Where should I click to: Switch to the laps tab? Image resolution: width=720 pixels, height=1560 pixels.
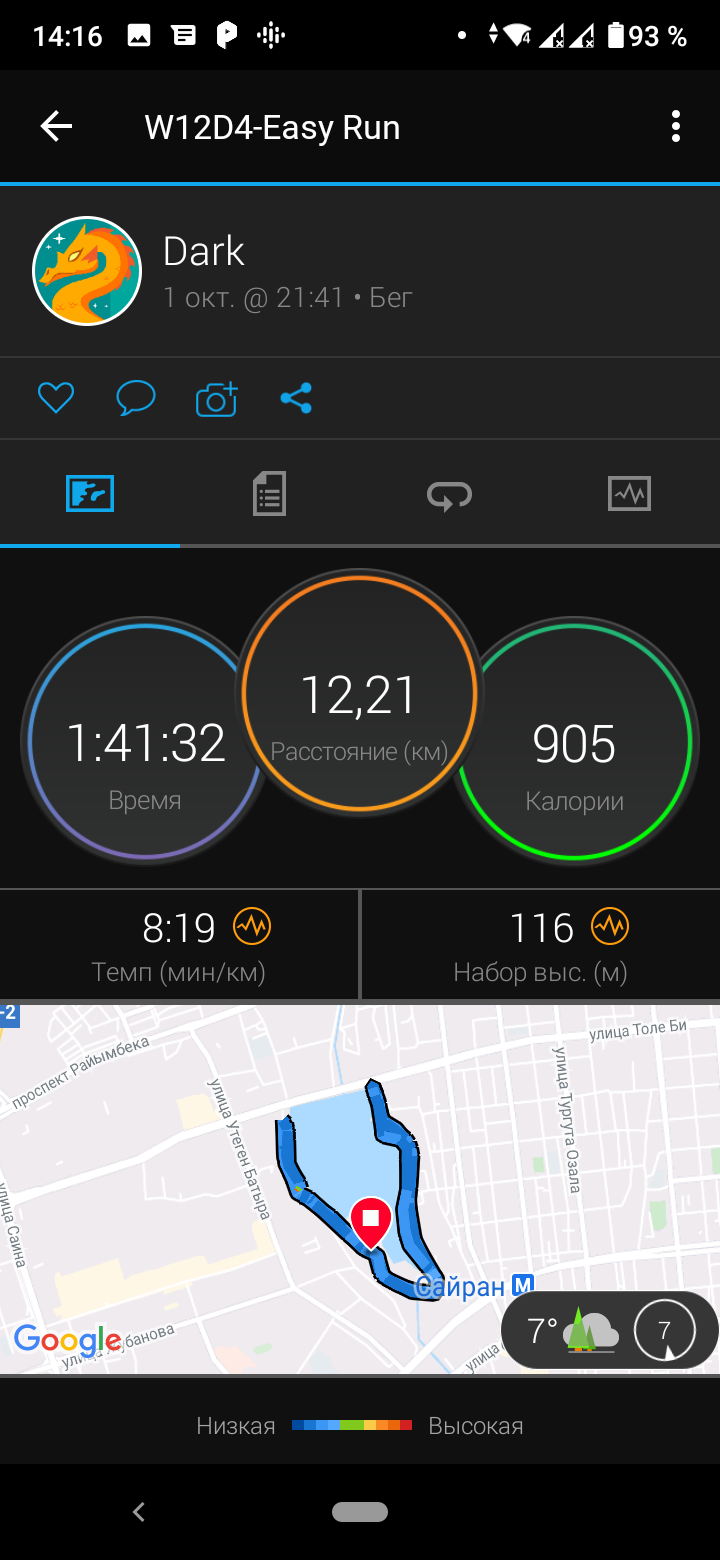pos(449,494)
